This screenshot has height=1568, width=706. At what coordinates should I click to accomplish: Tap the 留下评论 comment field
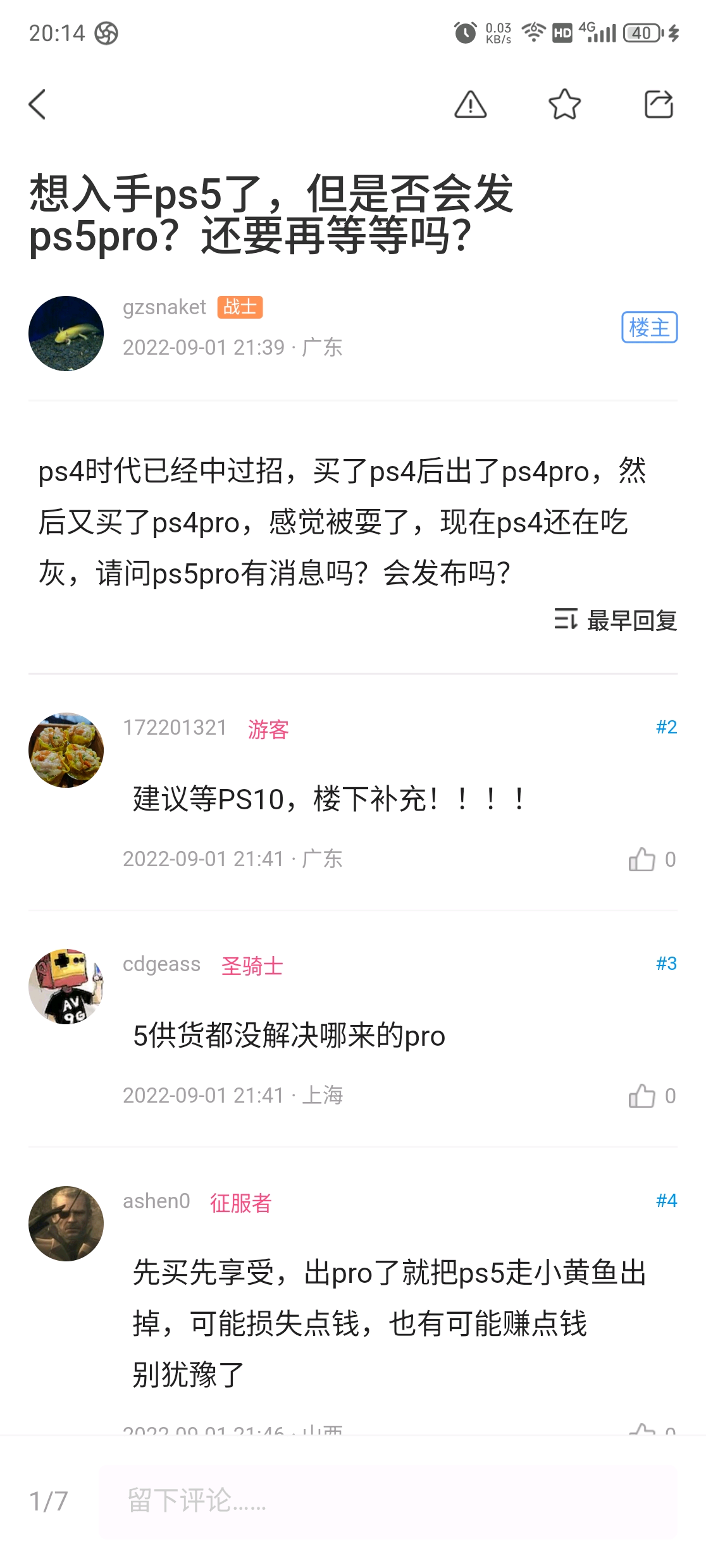click(387, 1500)
